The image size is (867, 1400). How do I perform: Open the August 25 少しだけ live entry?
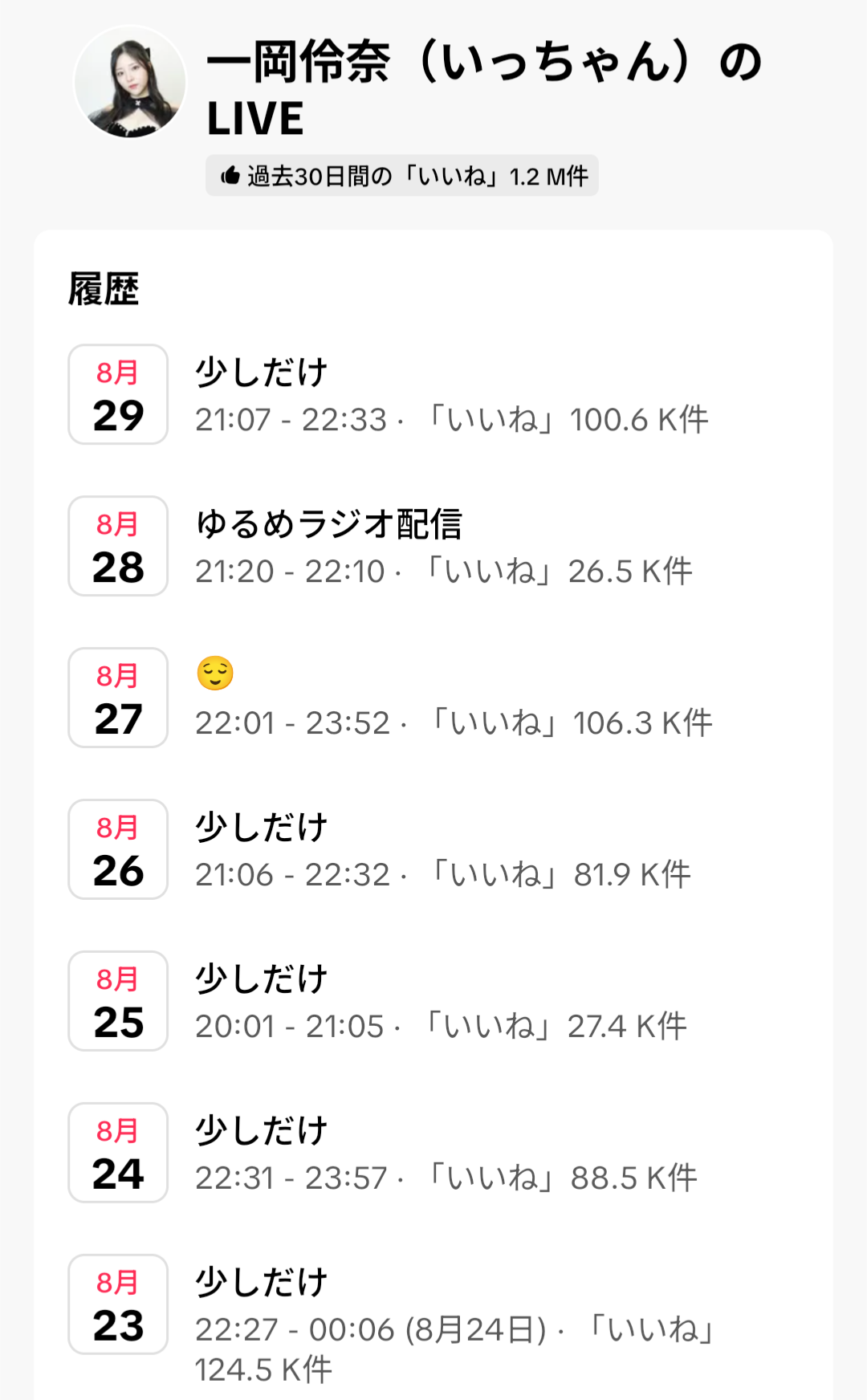click(433, 1002)
